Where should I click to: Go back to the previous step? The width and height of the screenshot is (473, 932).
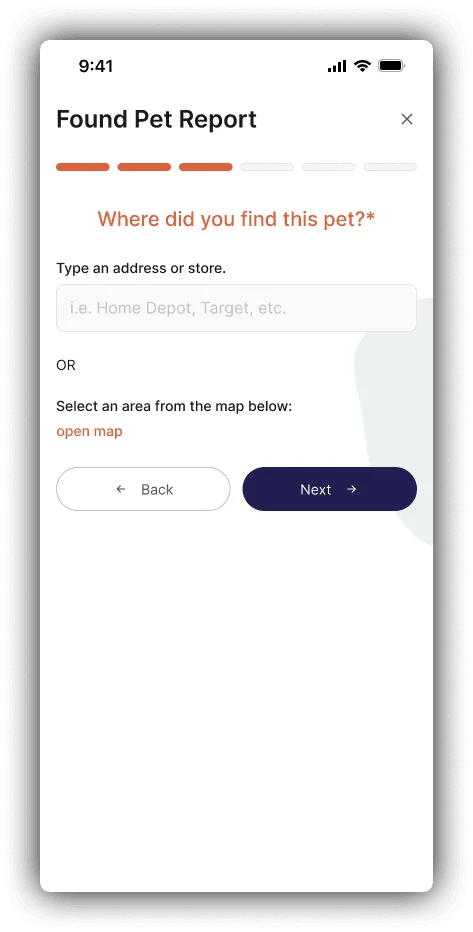(143, 489)
